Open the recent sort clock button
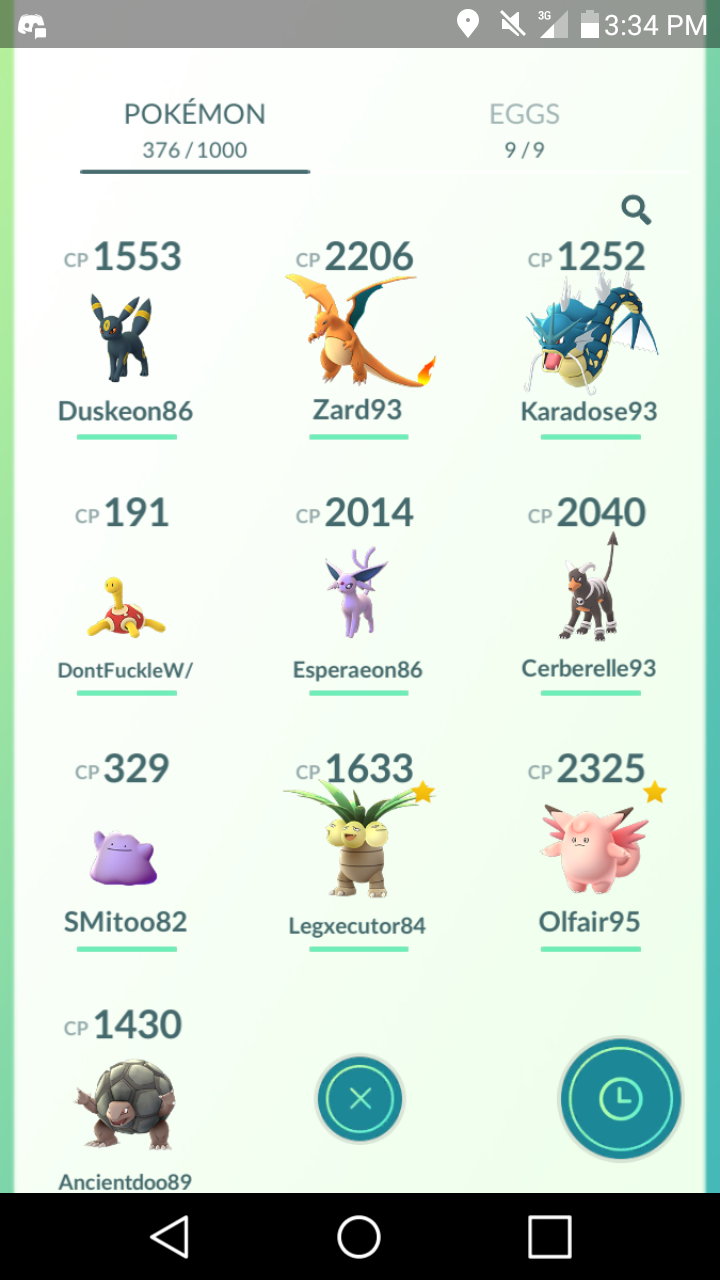 621,1099
